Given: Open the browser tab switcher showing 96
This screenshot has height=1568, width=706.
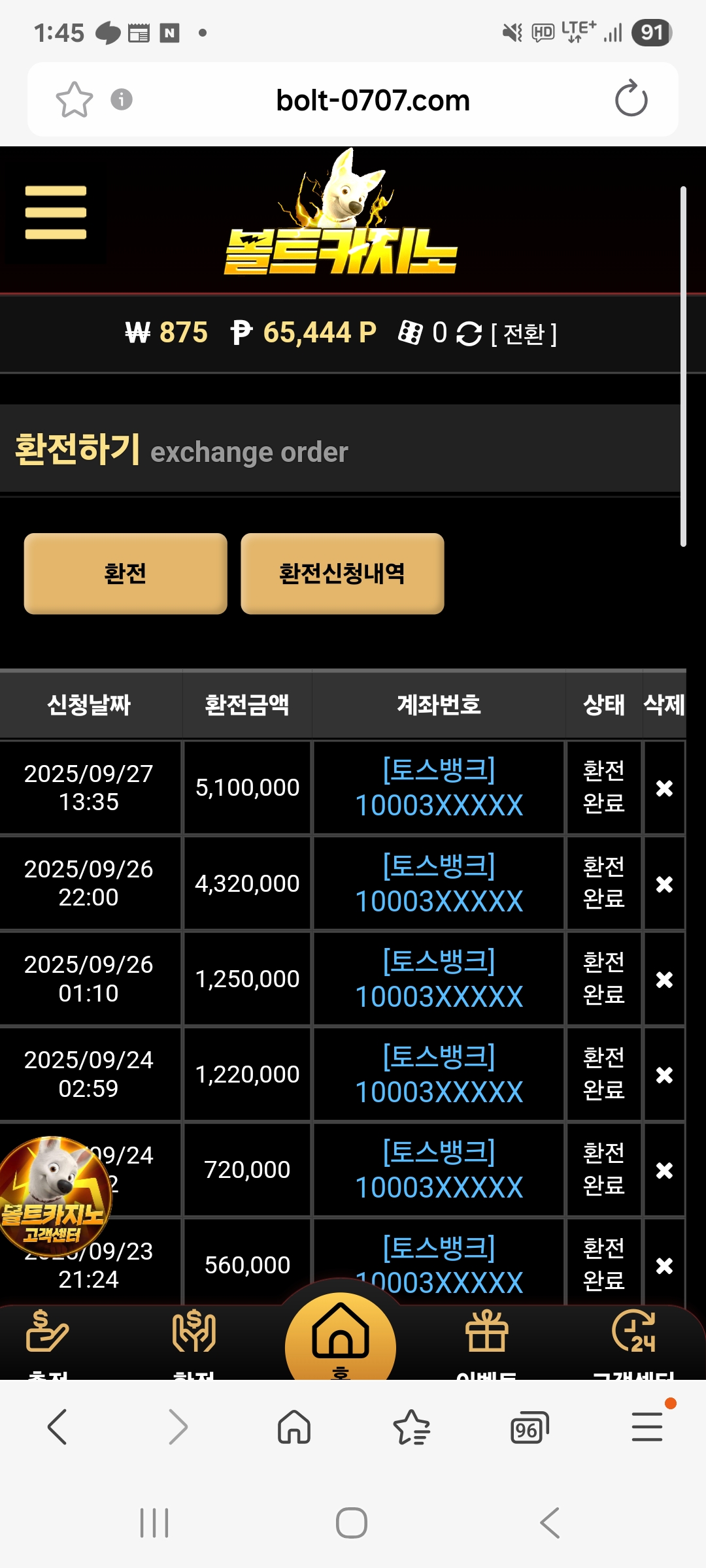Looking at the screenshot, I should coord(529,1427).
